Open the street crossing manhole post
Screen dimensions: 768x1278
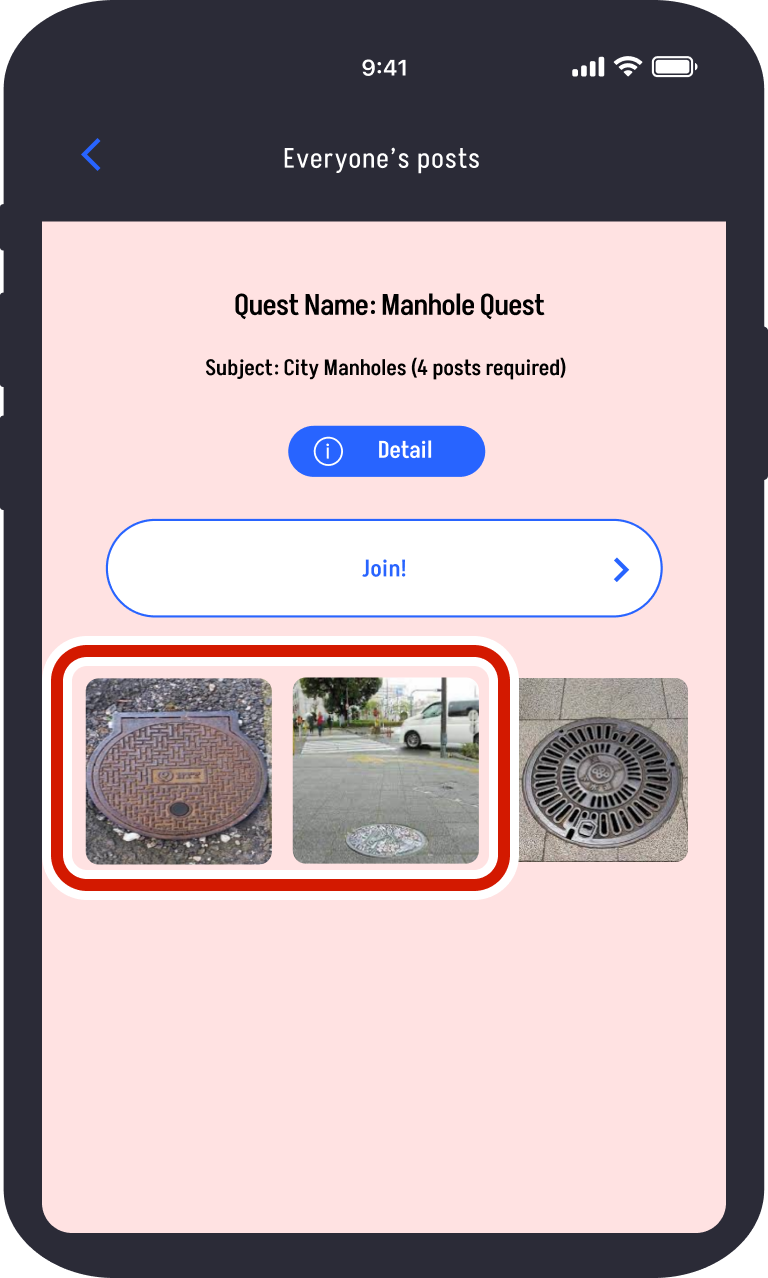385,771
